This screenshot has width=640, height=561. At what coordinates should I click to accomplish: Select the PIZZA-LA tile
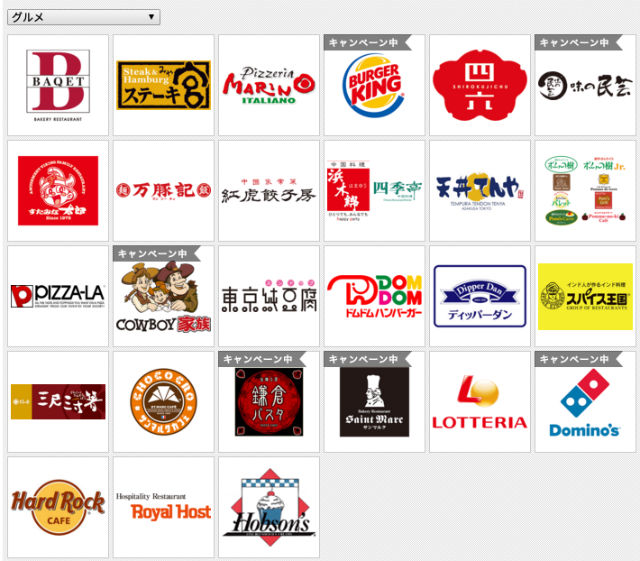[58, 296]
